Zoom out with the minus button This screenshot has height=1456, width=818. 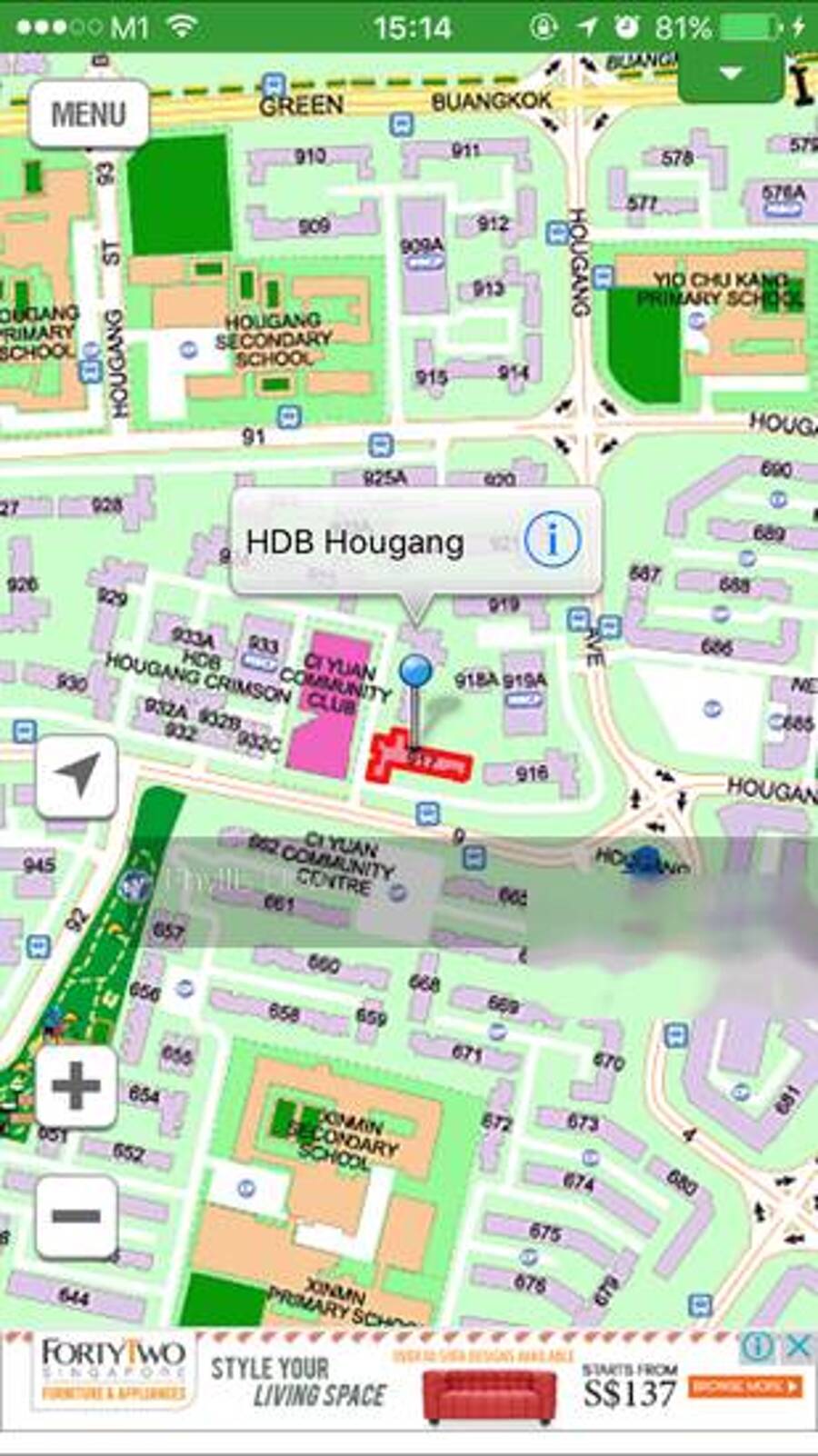(x=76, y=1215)
